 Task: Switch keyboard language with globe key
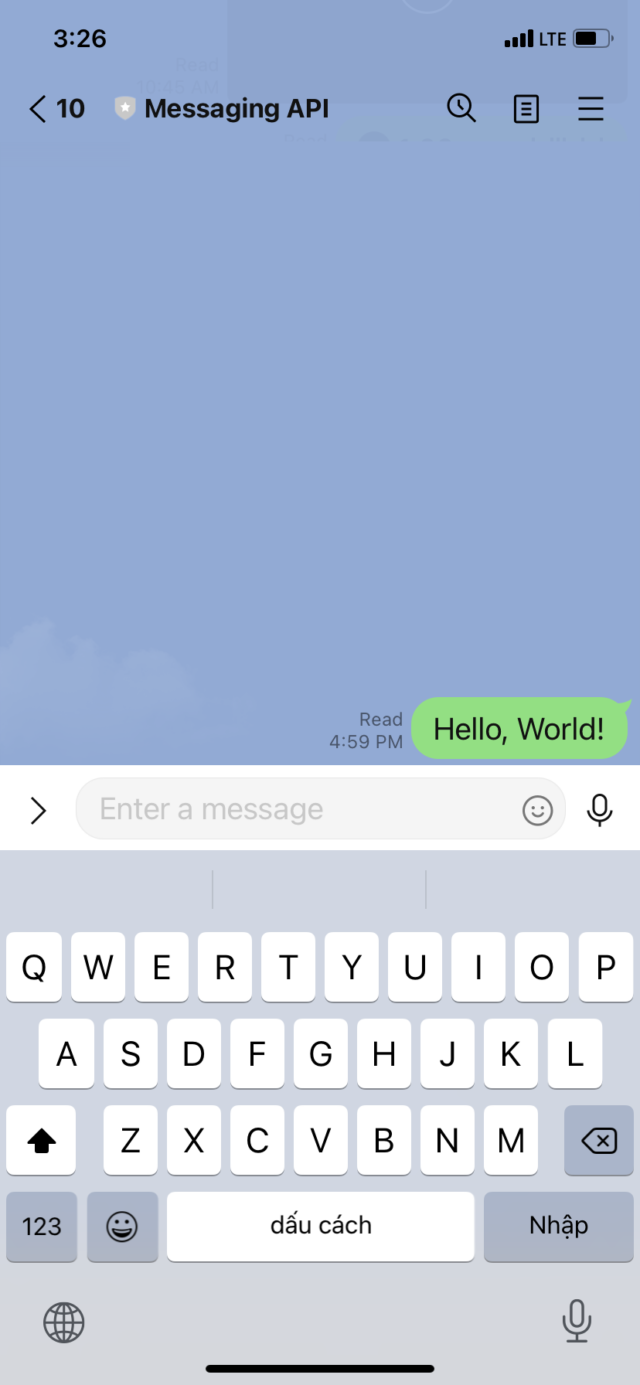point(64,1323)
